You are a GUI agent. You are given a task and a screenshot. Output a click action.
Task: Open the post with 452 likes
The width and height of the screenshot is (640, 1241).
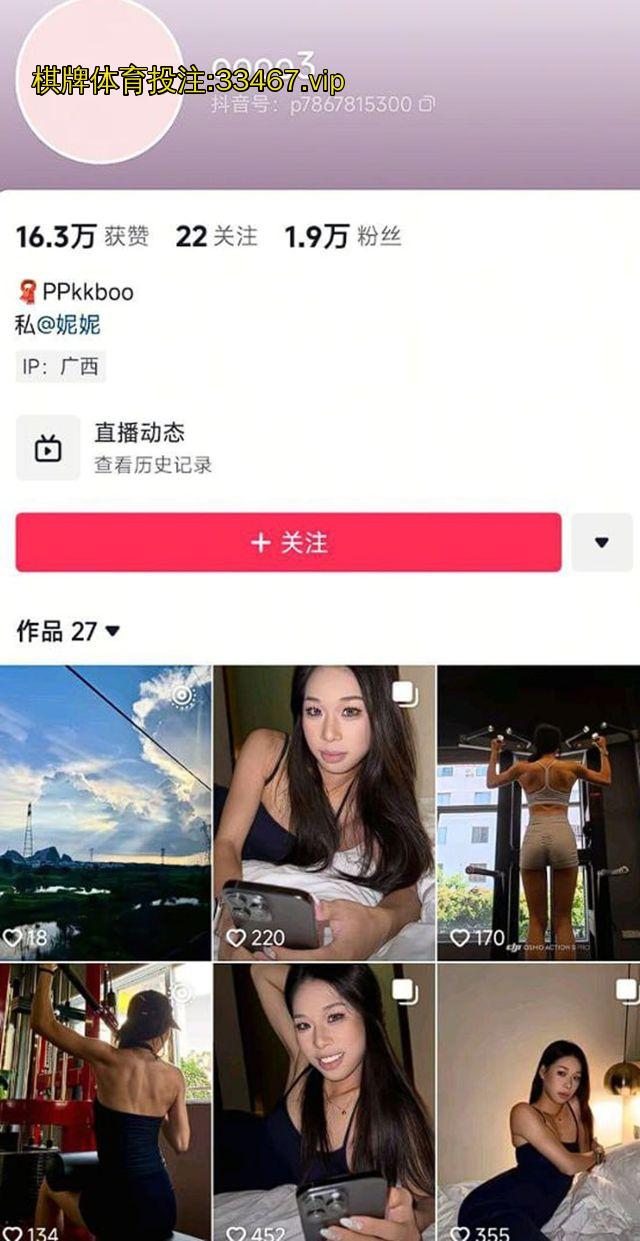[324, 1100]
